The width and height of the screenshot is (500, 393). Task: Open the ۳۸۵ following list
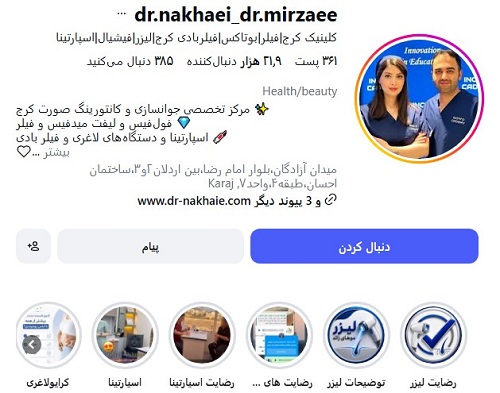130,61
